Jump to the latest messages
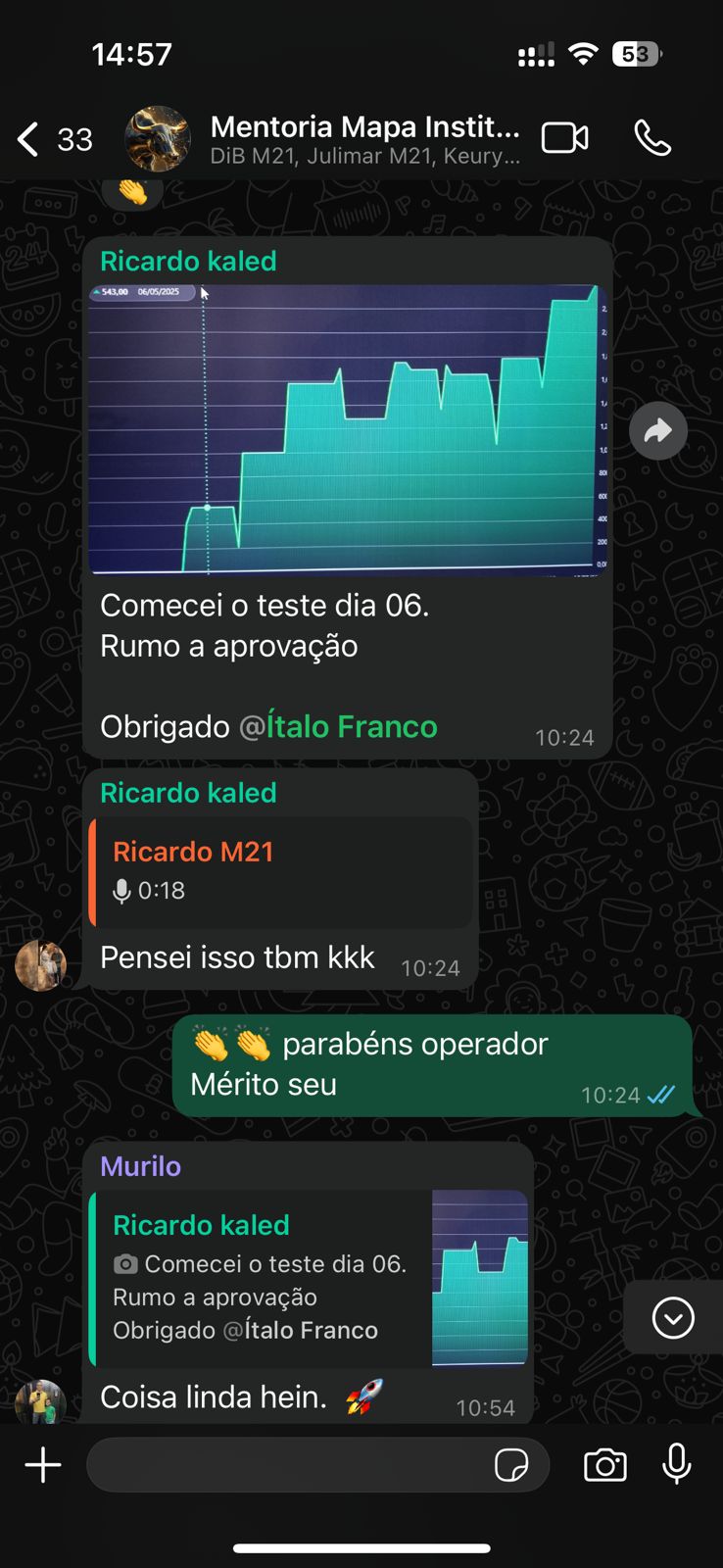Viewport: 723px width, 1568px height. click(x=673, y=1318)
